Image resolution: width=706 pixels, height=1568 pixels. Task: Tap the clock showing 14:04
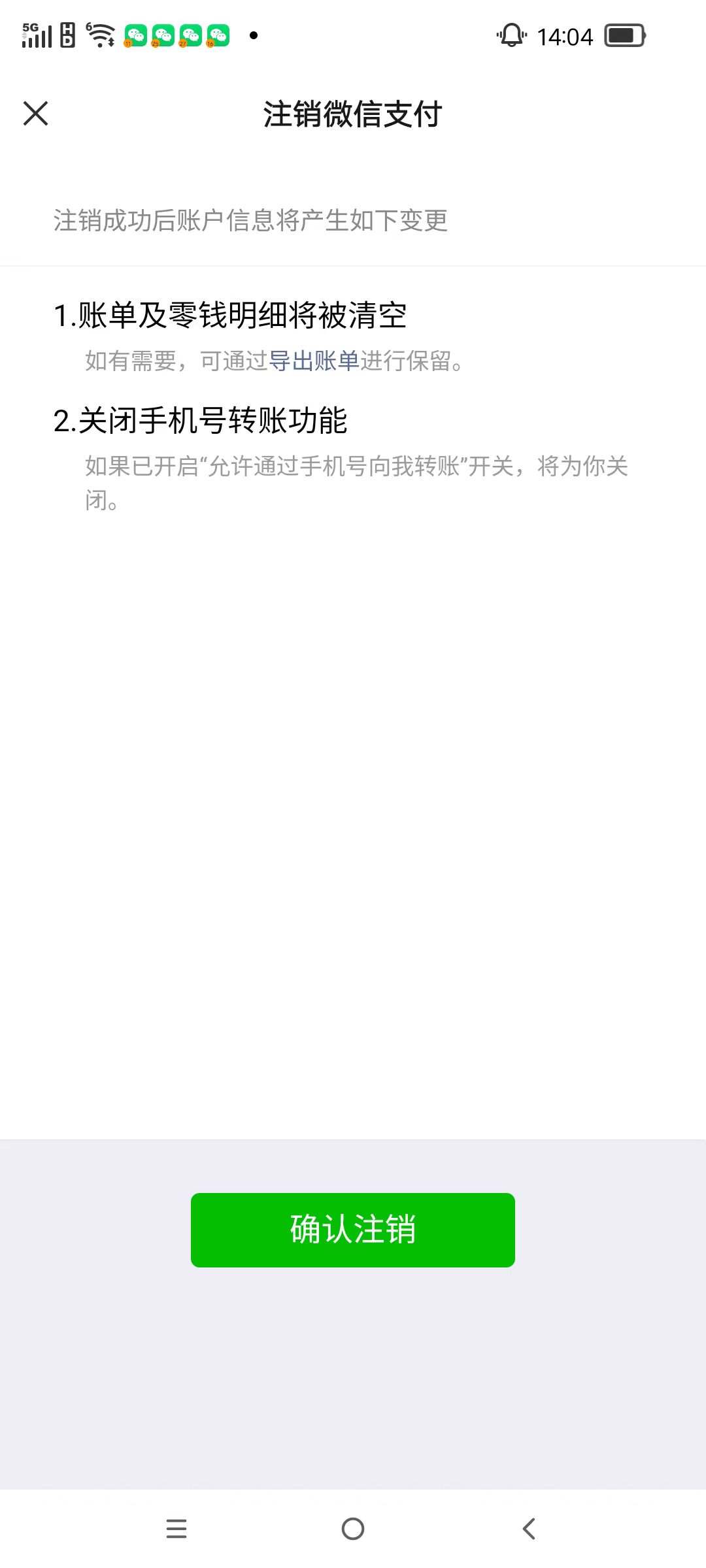click(566, 36)
